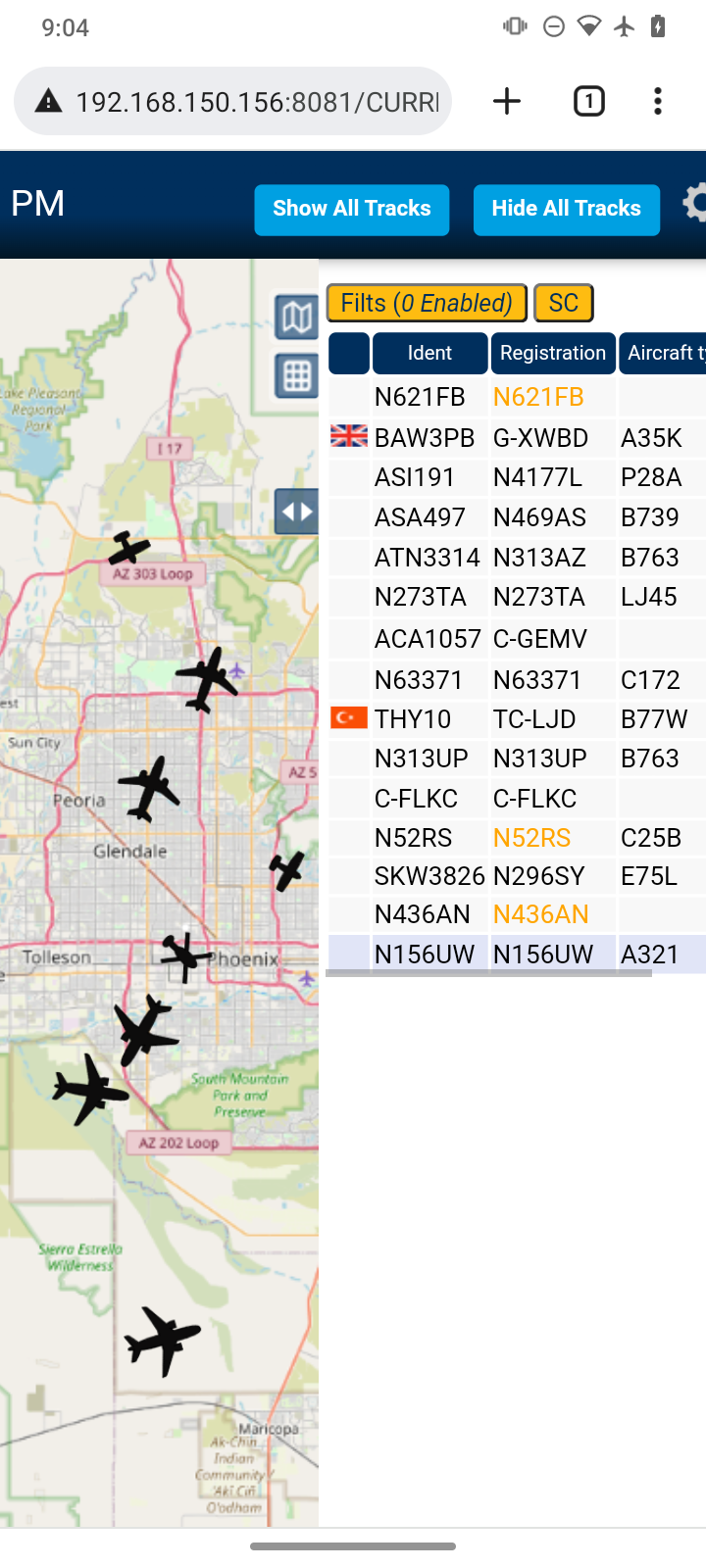Select the THY10 flight row
The height and width of the screenshot is (1568, 706).
[517, 718]
